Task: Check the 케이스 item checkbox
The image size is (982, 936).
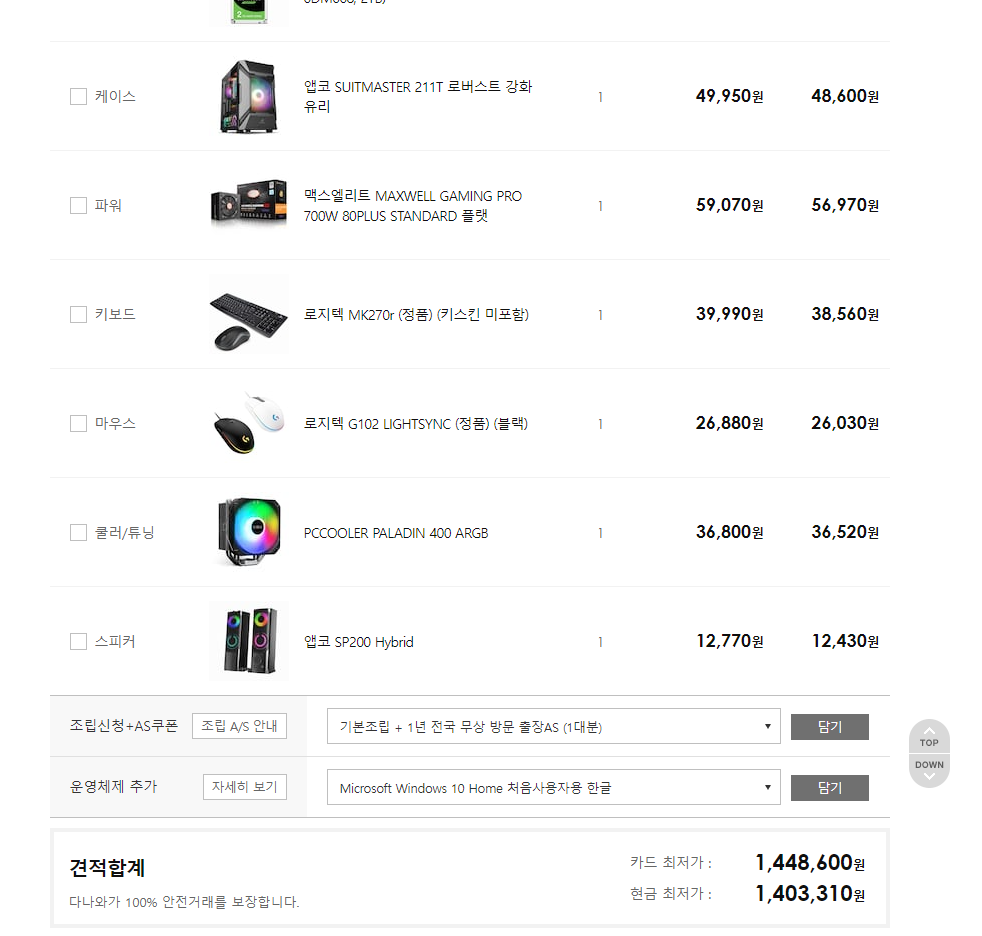Action: 78,96
